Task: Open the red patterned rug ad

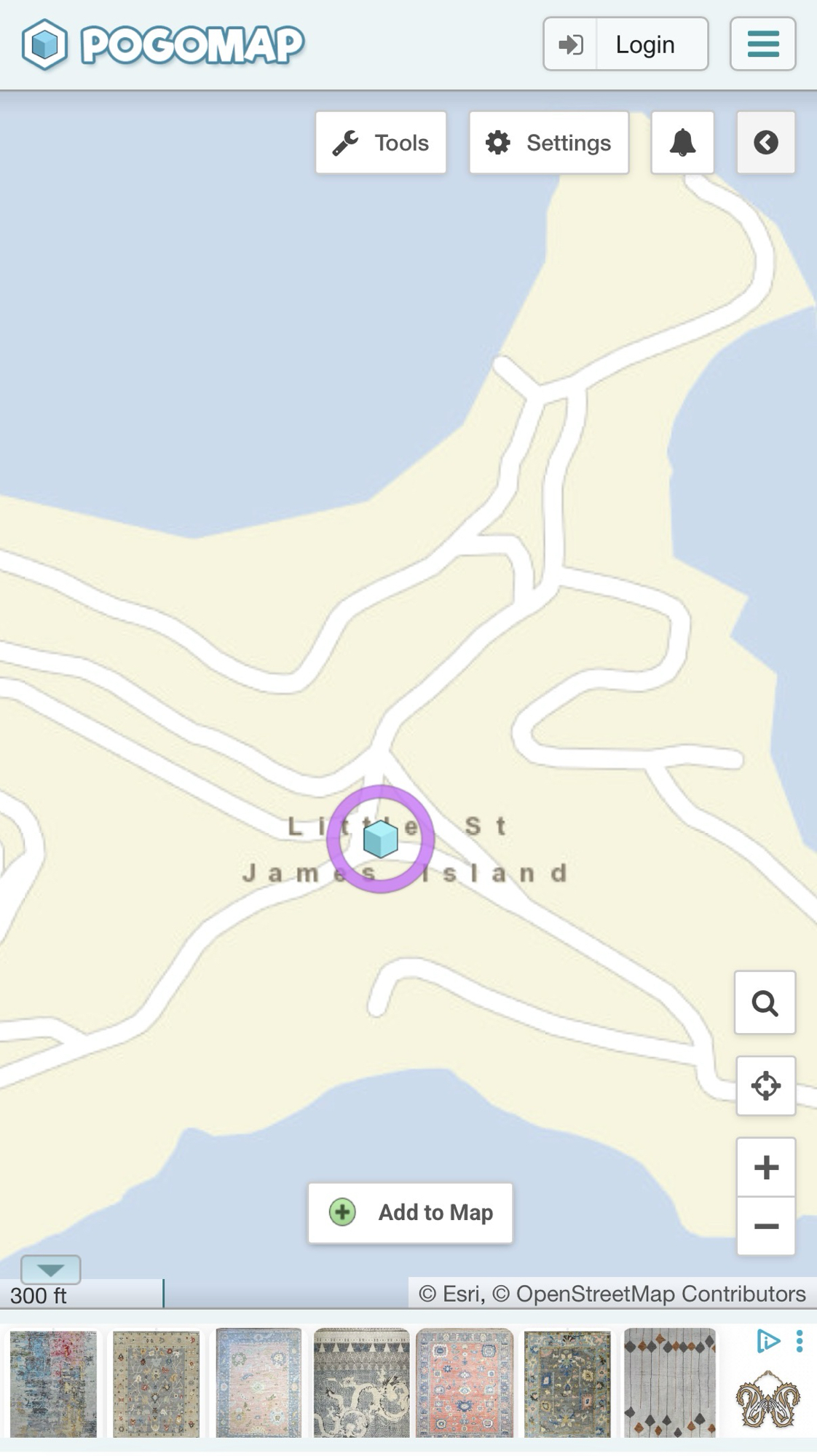Action: tap(465, 1383)
